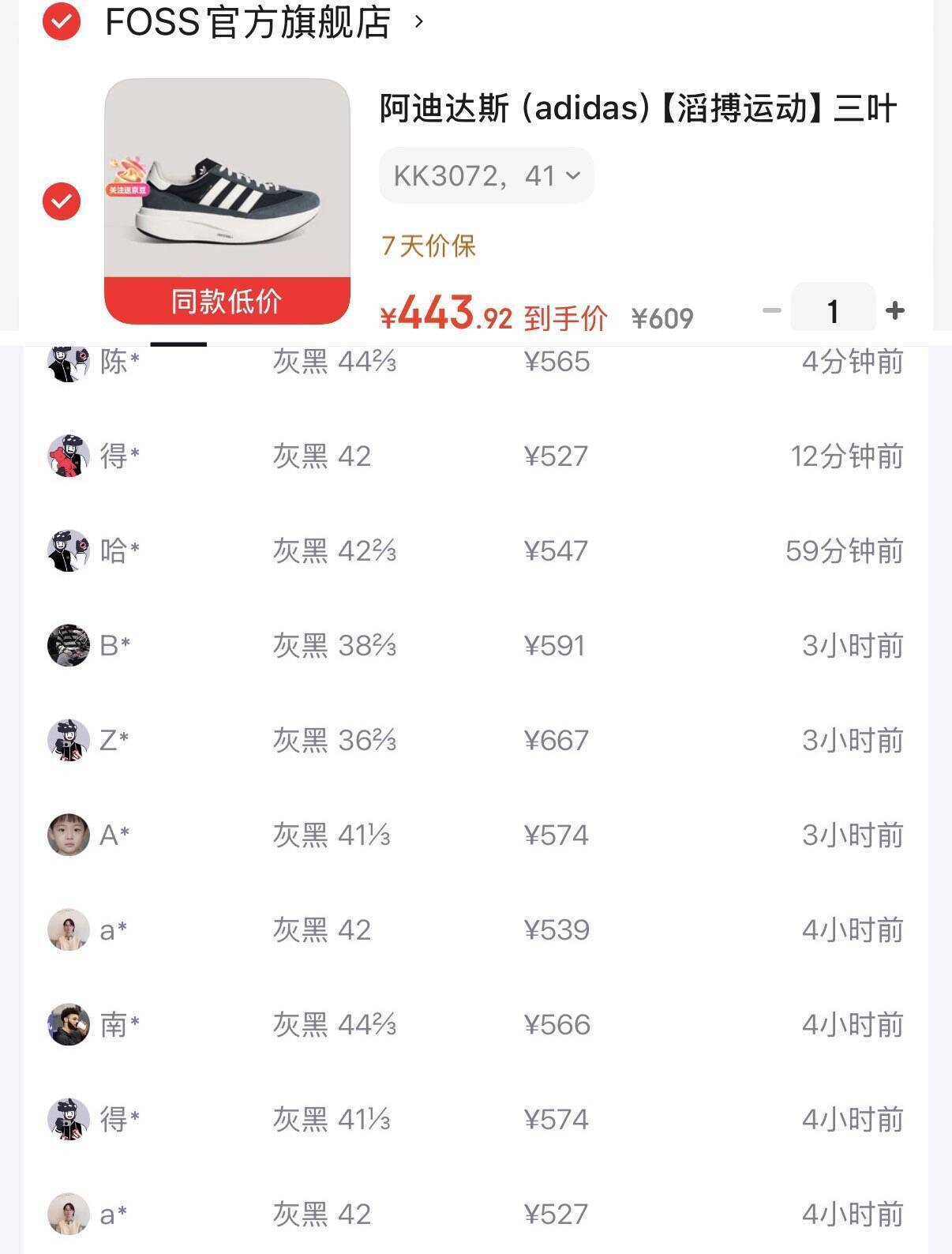Expand the KK3072, 41 variant dropdown
Screen dimensions: 952x1254
pyautogui.click(x=486, y=175)
